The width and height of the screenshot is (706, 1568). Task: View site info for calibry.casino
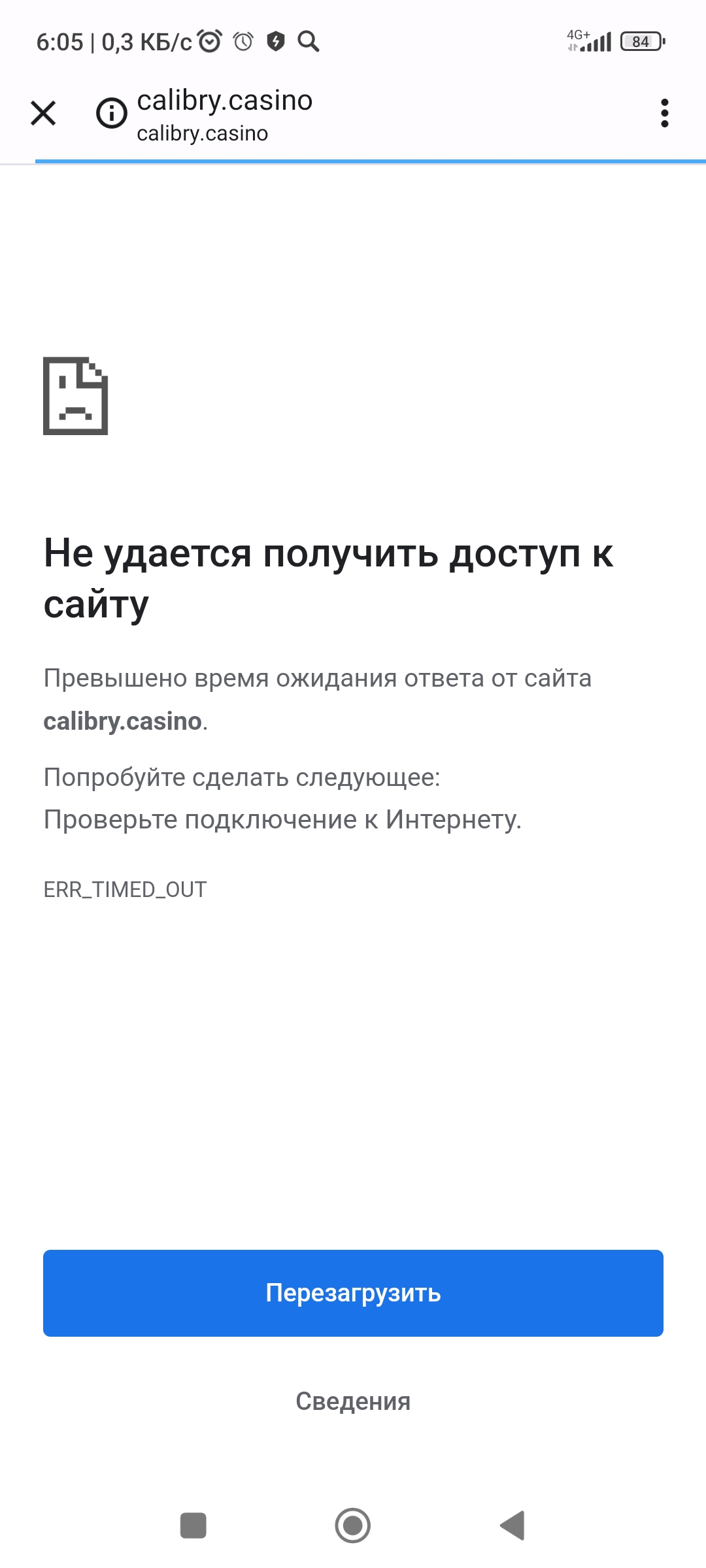112,113
